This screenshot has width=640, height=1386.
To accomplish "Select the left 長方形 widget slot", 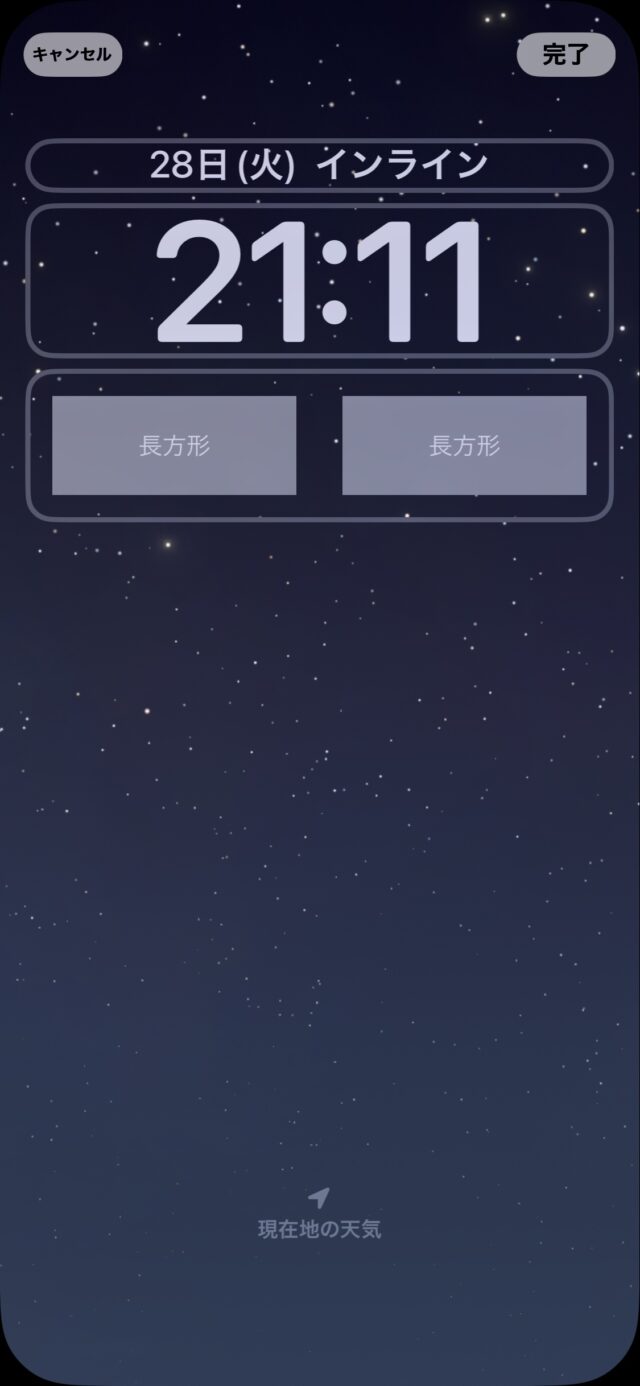I will 174,445.
